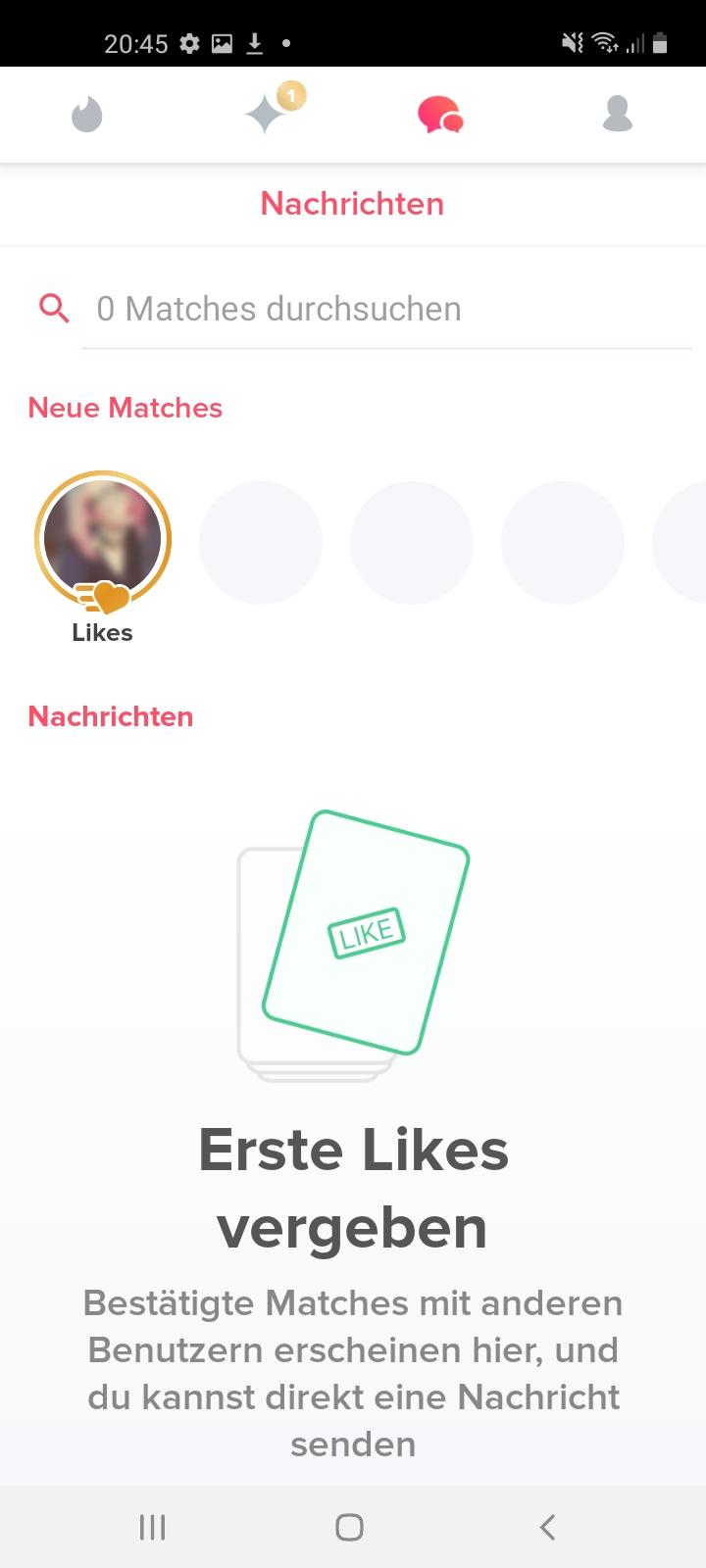This screenshot has height=1568, width=706.
Task: Open the messages chat bubbles tab
Action: 440,115
